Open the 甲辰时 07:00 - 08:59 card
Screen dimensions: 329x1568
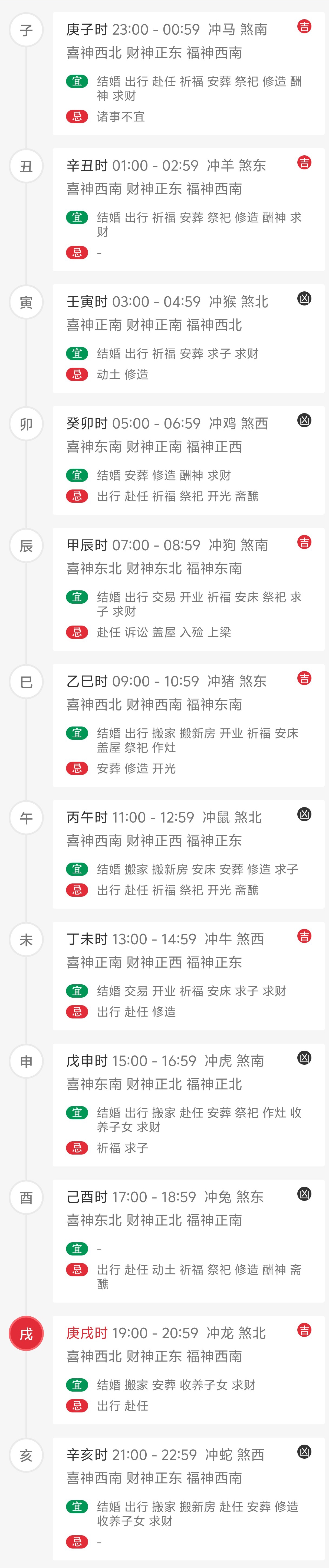pos(189,589)
